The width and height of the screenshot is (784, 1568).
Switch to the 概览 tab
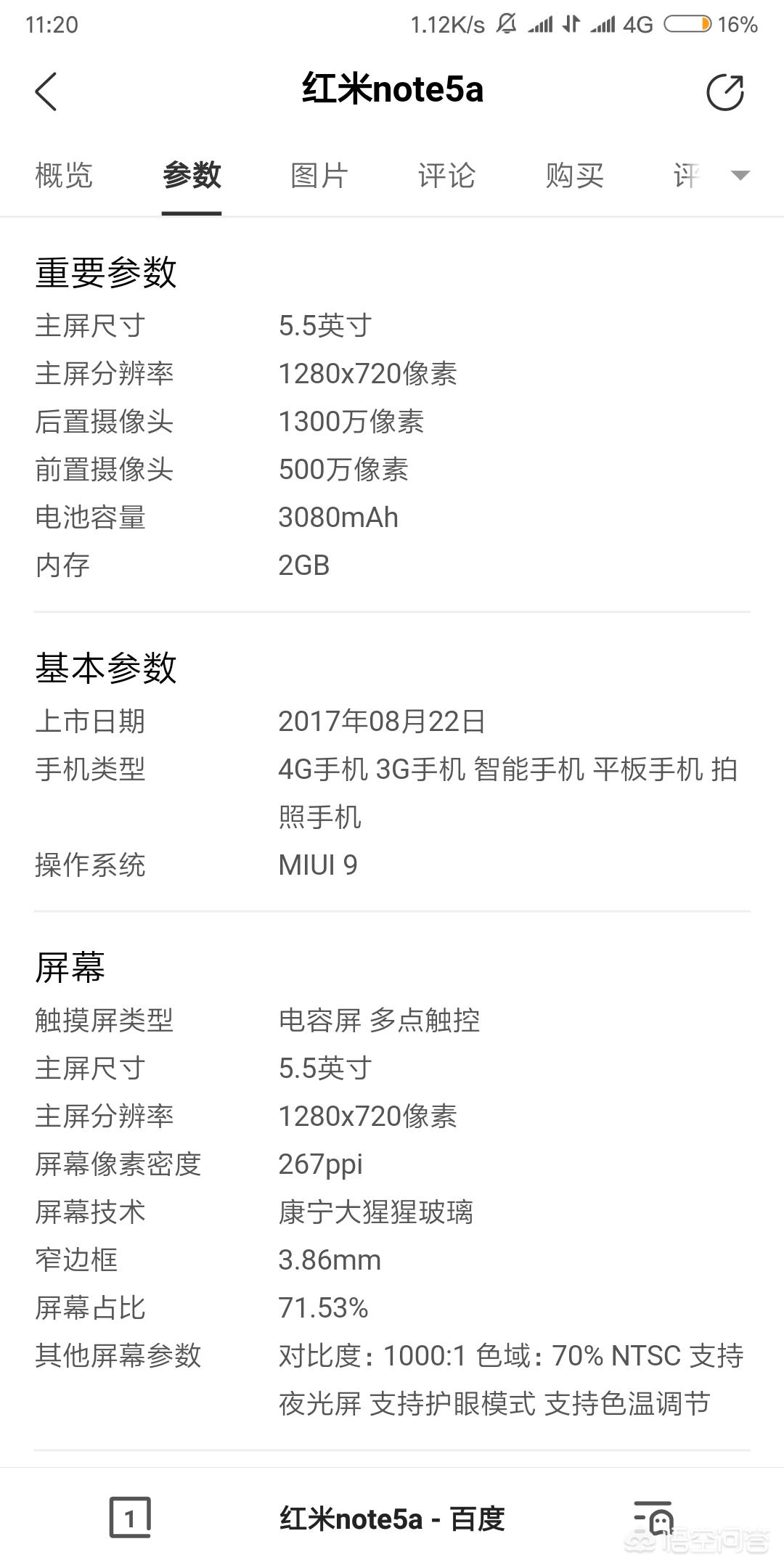[x=63, y=176]
